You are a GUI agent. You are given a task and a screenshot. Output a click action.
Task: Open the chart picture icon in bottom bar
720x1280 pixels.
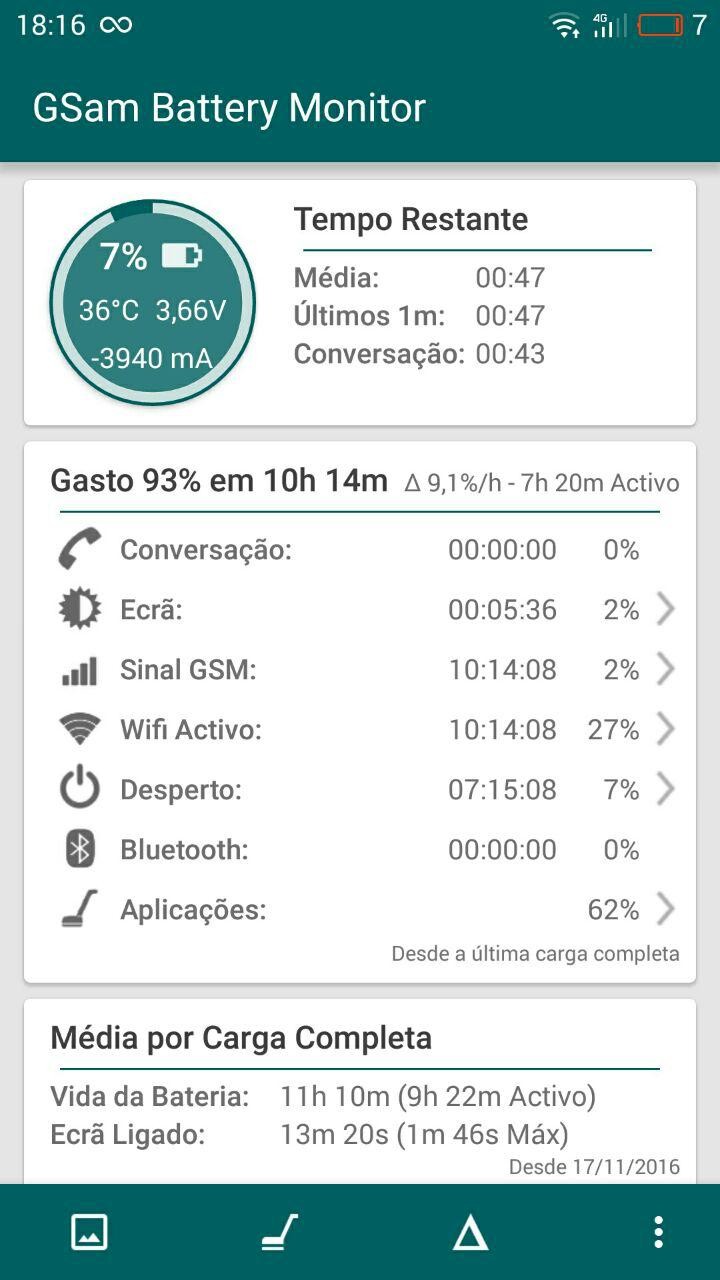89,1232
